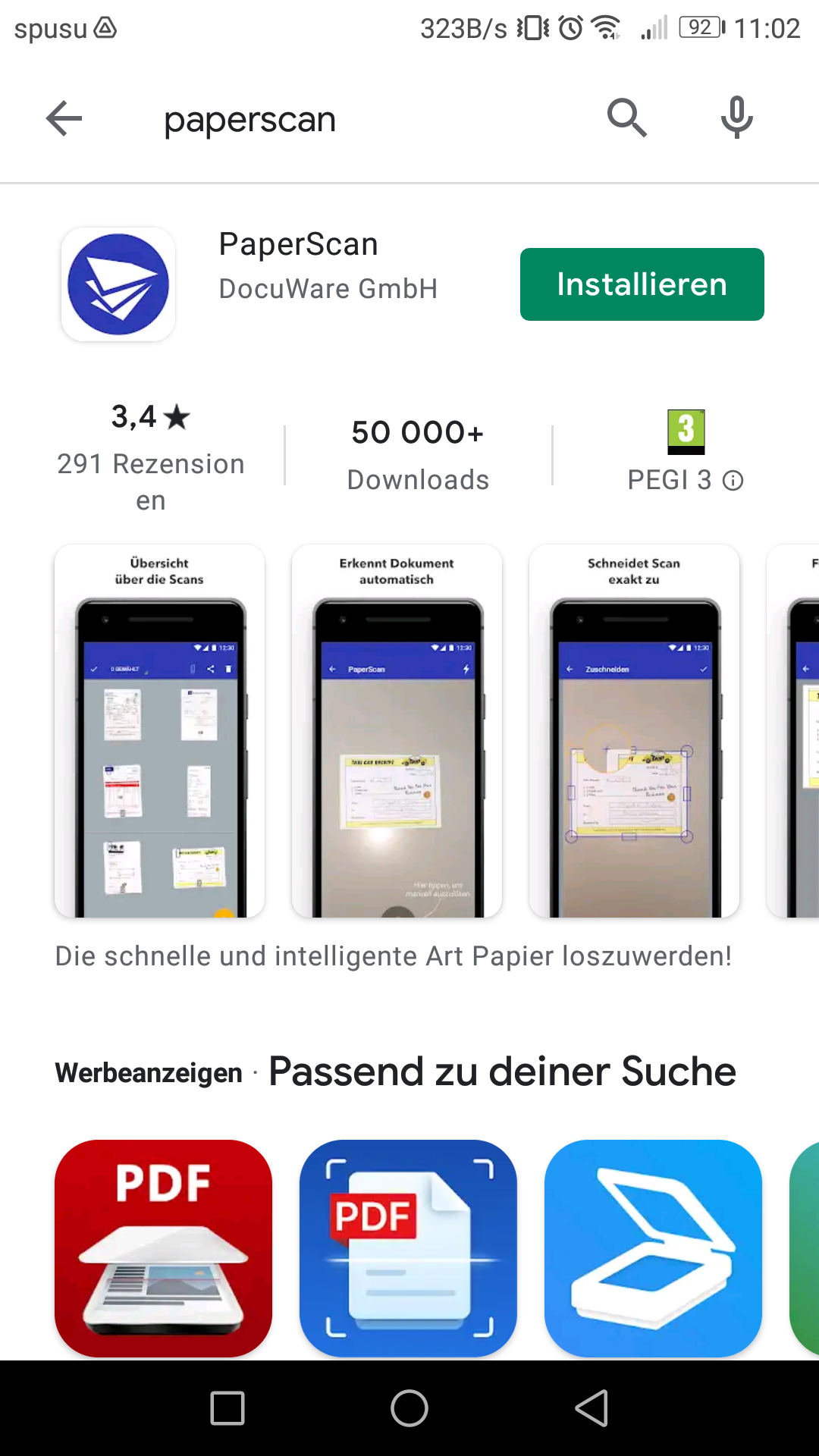Open the search magnifier icon

click(626, 118)
